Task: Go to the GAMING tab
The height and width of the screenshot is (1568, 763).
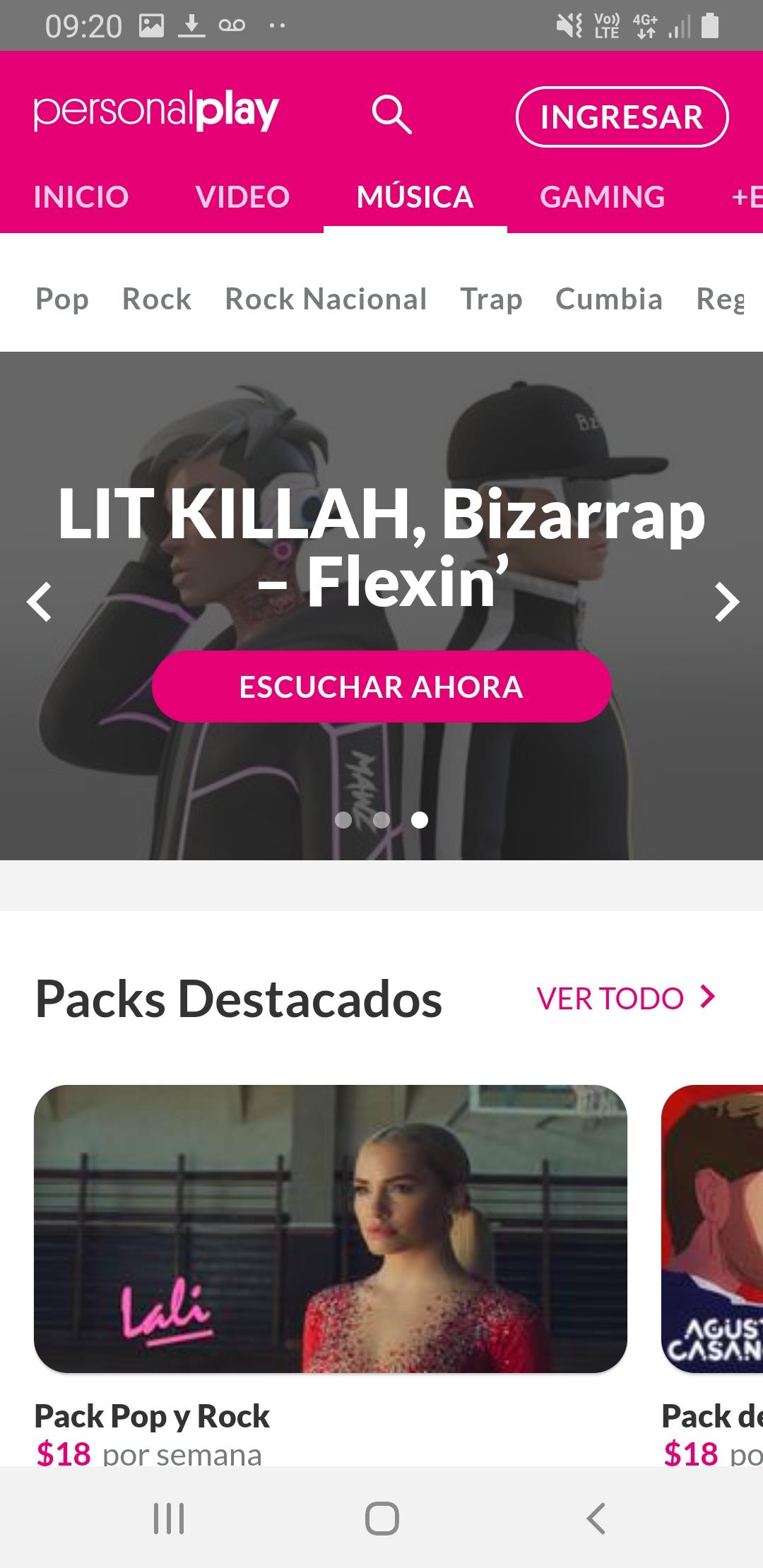Action: pyautogui.click(x=602, y=197)
